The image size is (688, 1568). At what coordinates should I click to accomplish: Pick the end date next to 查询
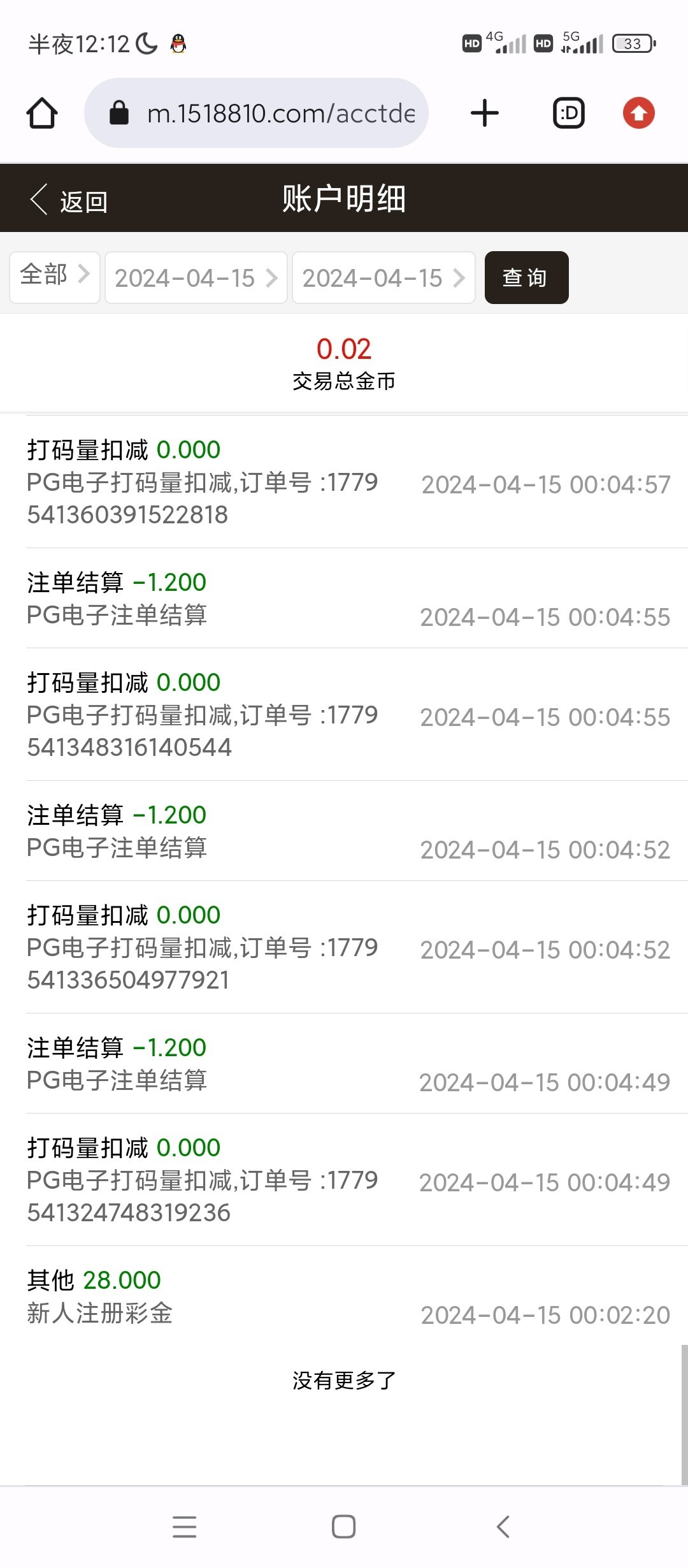[383, 278]
